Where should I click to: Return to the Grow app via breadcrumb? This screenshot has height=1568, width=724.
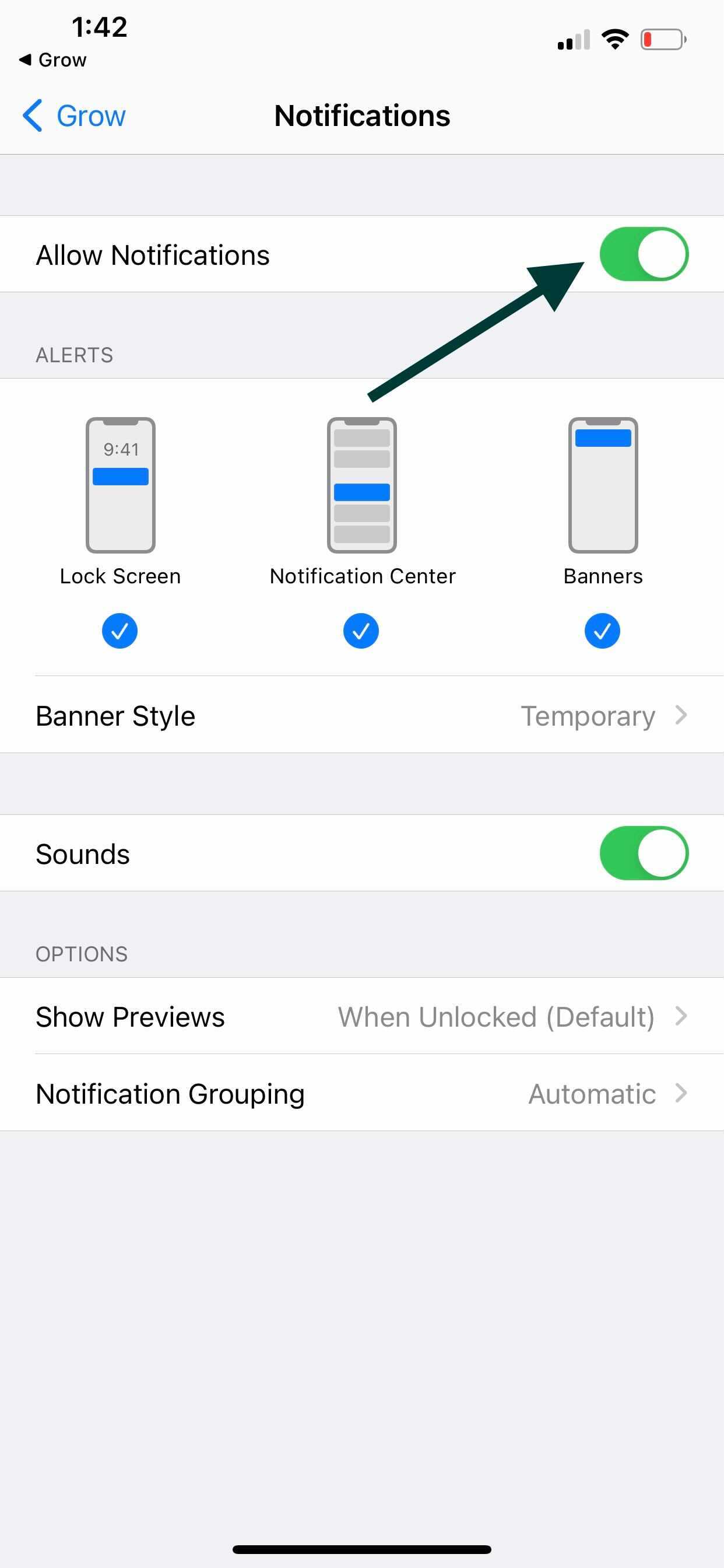52,60
